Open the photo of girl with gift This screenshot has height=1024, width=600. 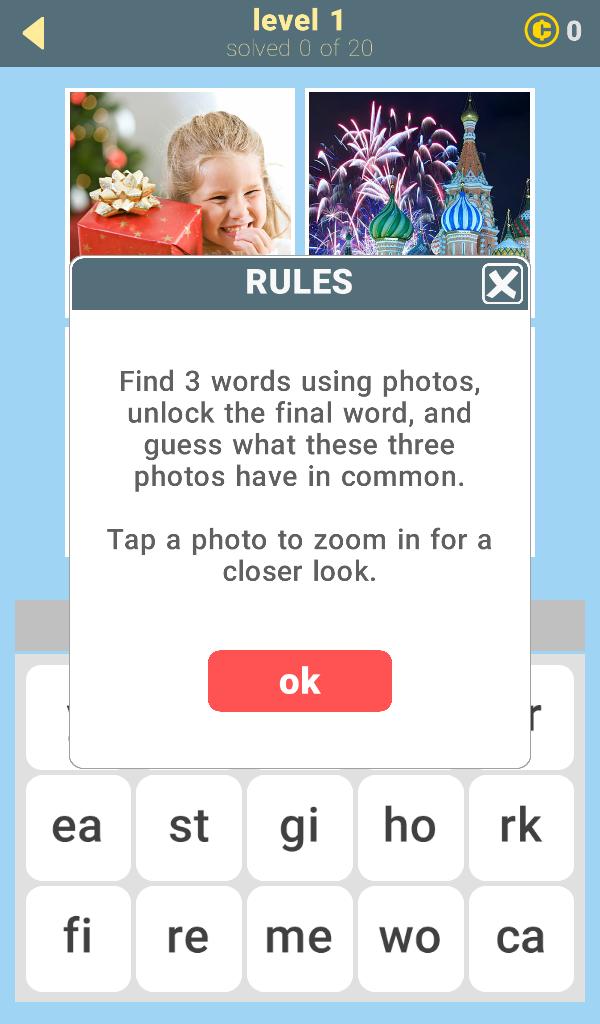pos(180,172)
